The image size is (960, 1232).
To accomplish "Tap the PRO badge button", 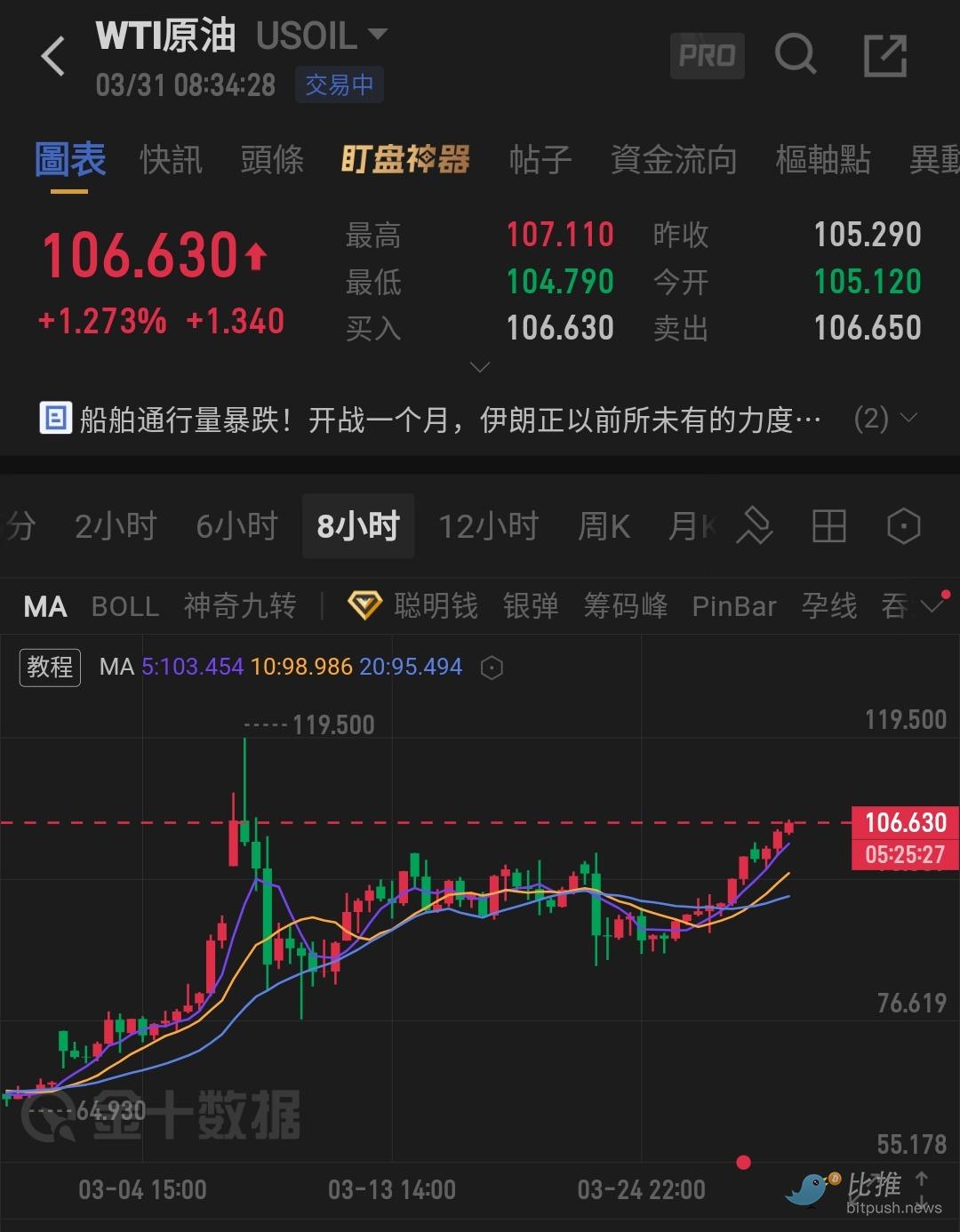I will 707,56.
